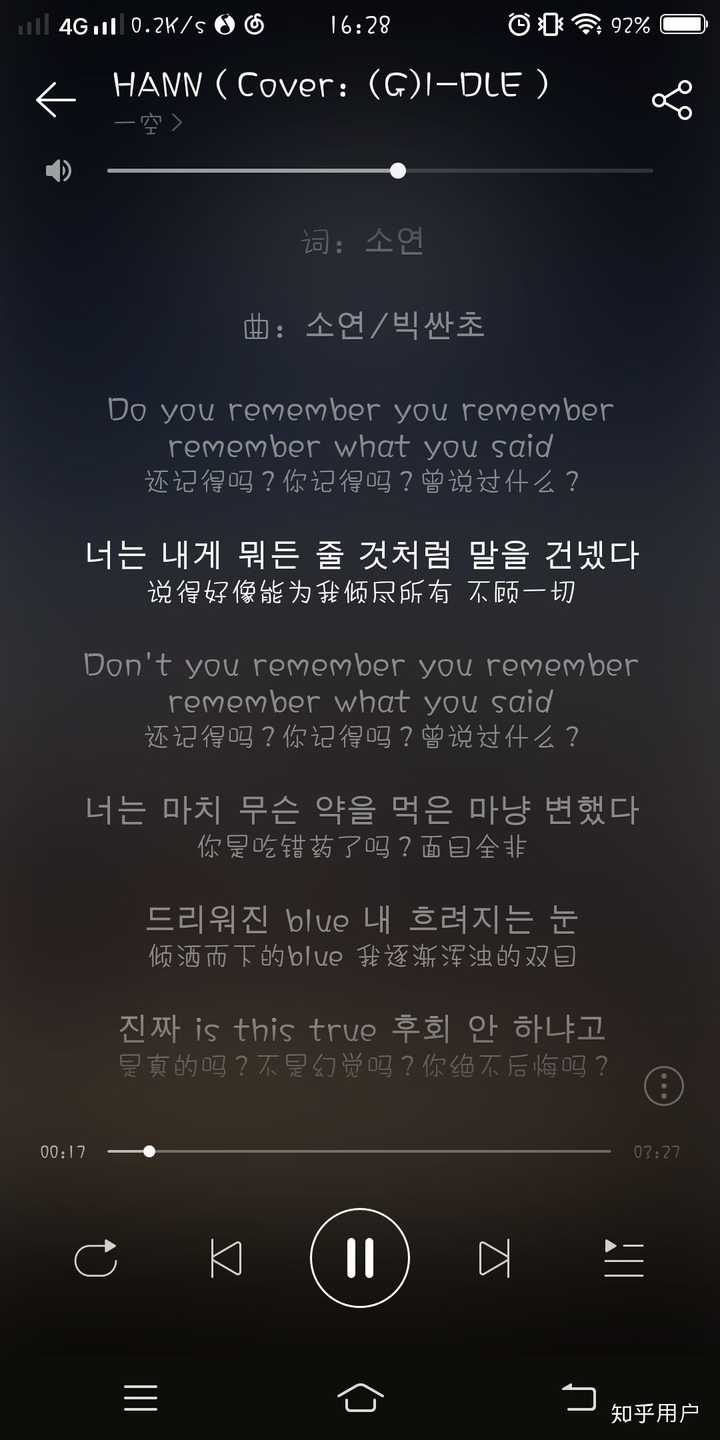Seek on the playback progress bar
Image resolution: width=720 pixels, height=1440 pixels.
click(360, 1152)
